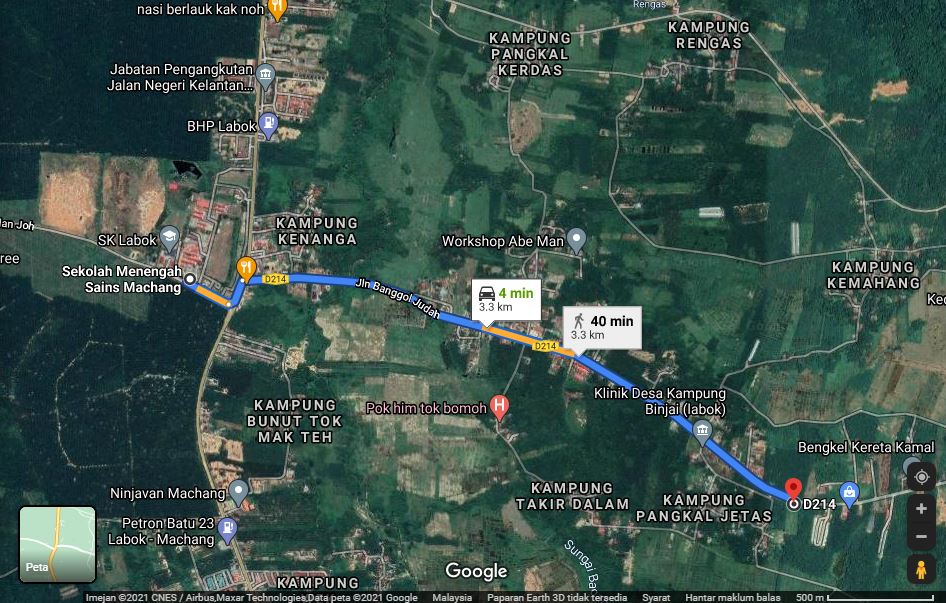The height and width of the screenshot is (603, 946).
Task: Zoom out of the map
Action: tap(921, 537)
